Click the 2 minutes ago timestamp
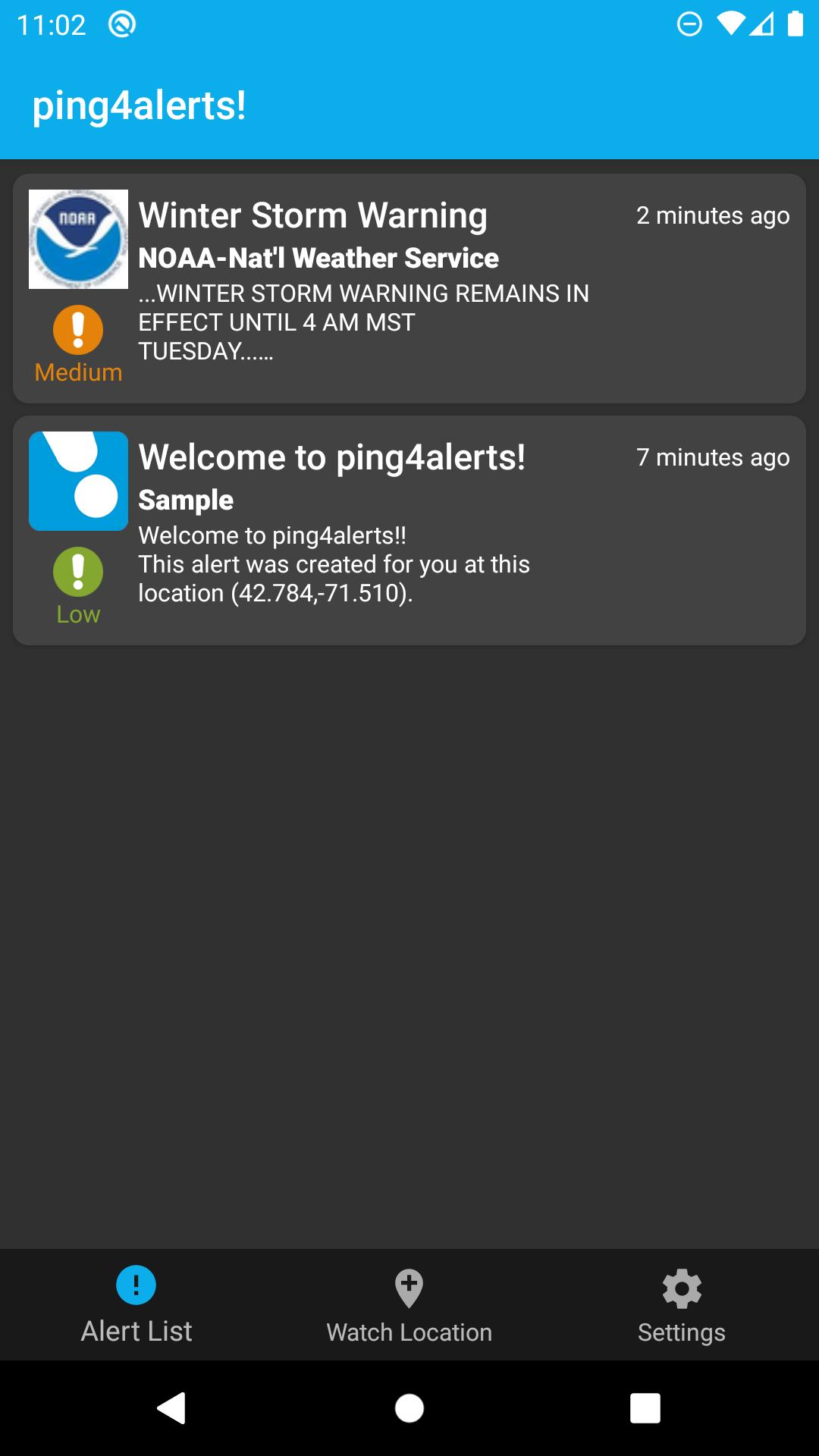Viewport: 819px width, 1456px height. [713, 216]
